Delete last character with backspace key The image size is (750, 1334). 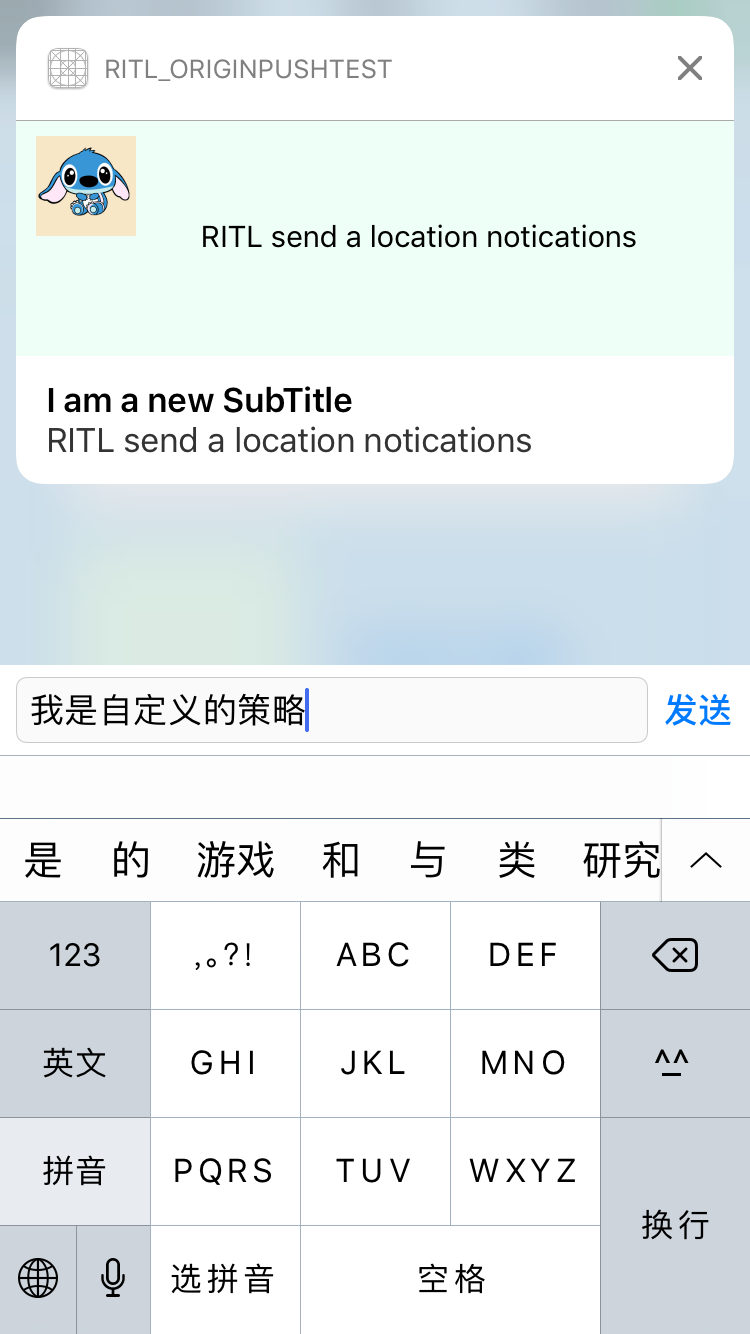[x=675, y=956]
